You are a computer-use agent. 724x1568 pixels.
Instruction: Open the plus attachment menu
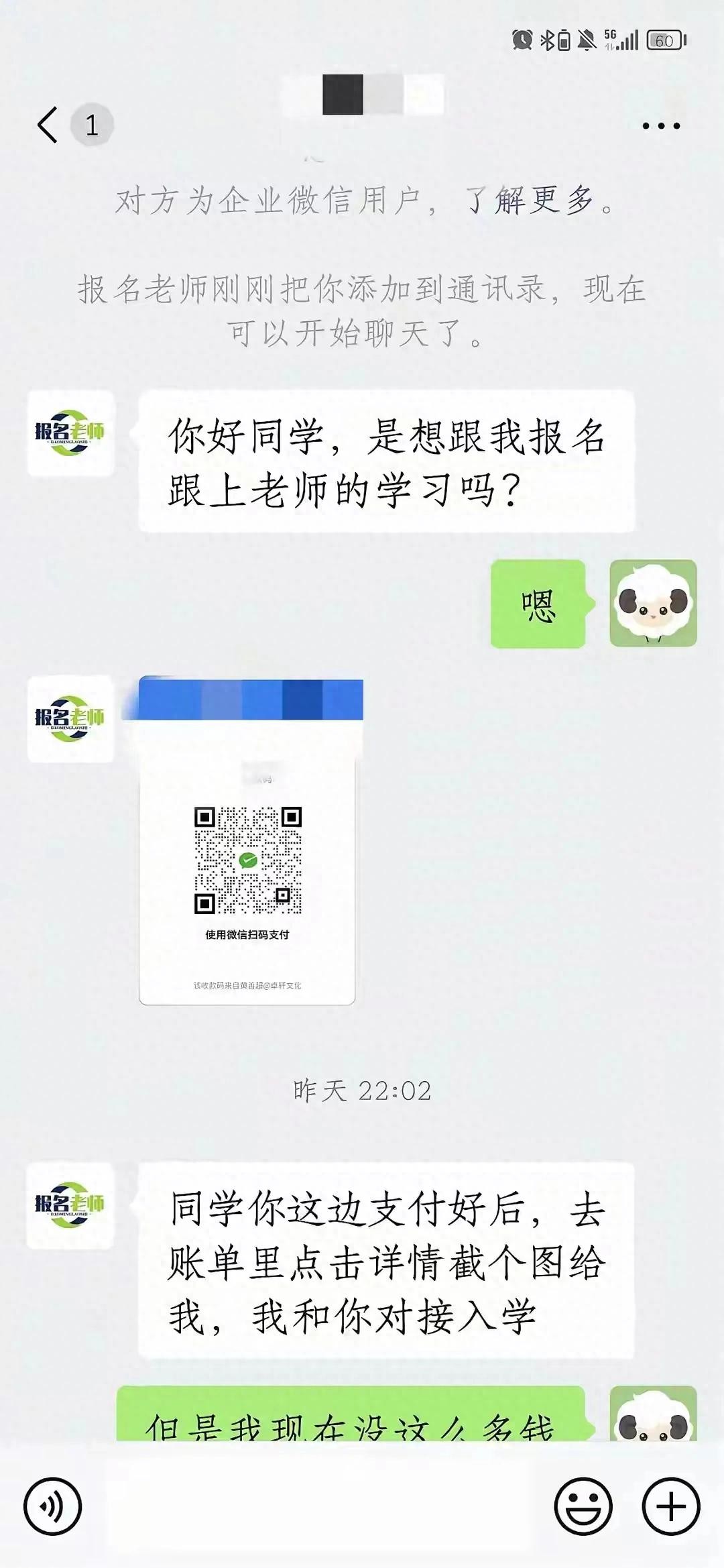(670, 1506)
